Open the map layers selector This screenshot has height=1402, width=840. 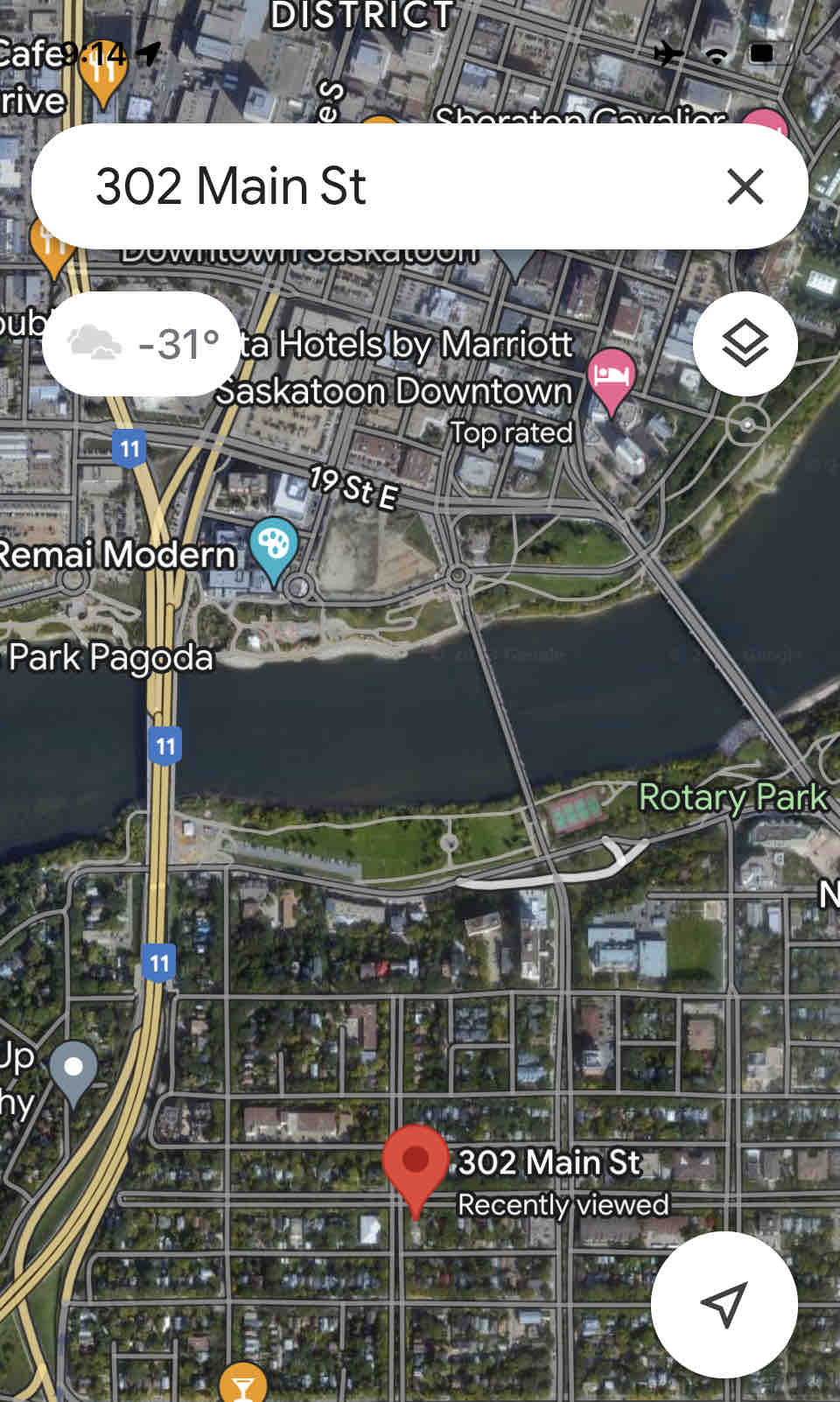tap(745, 344)
